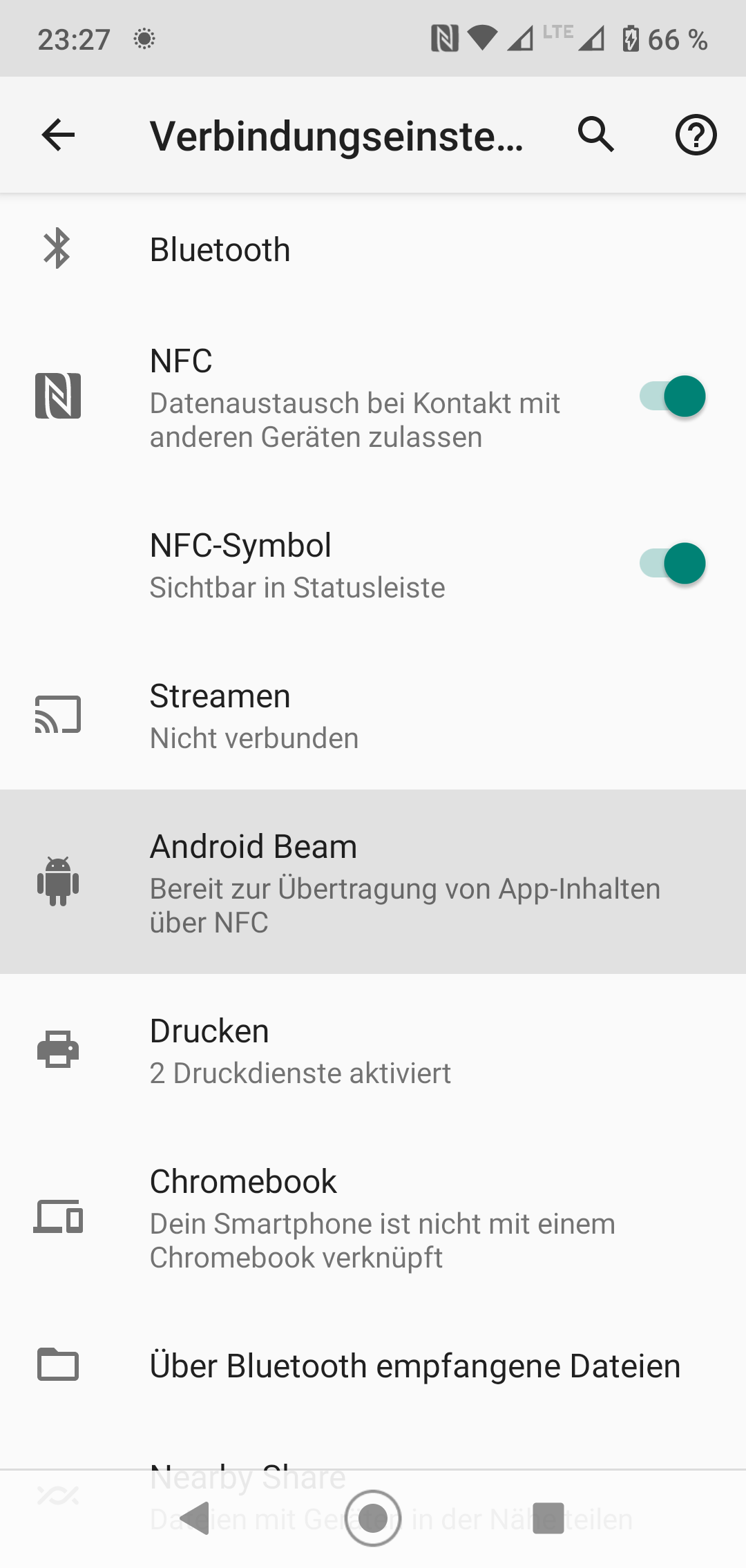Open recent apps with square button

[x=548, y=1518]
